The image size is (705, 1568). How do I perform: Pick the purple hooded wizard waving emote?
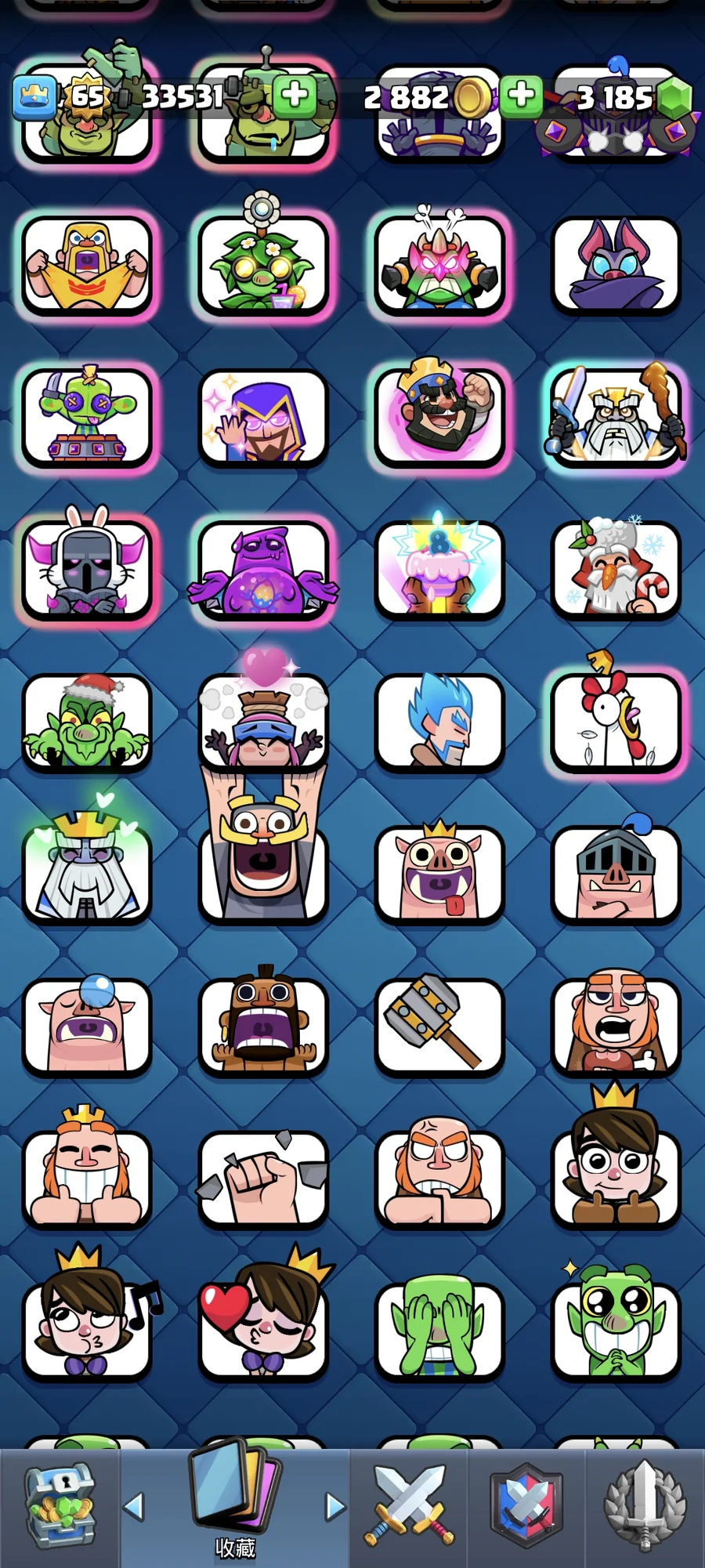pyautogui.click(x=263, y=418)
